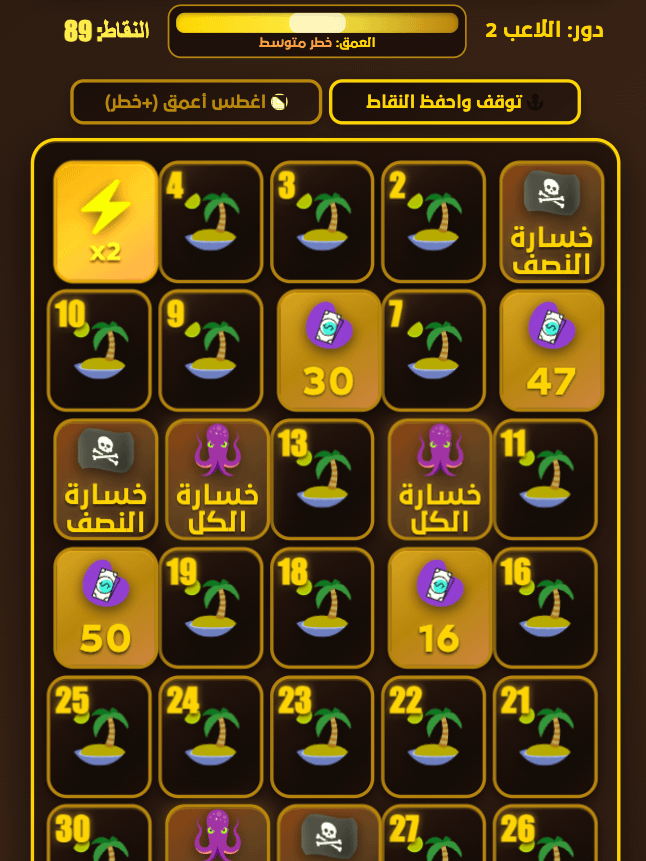Image resolution: width=646 pixels, height=861 pixels.
Task: Tap the اغطس أعمق dive deeper button
Action: click(196, 102)
